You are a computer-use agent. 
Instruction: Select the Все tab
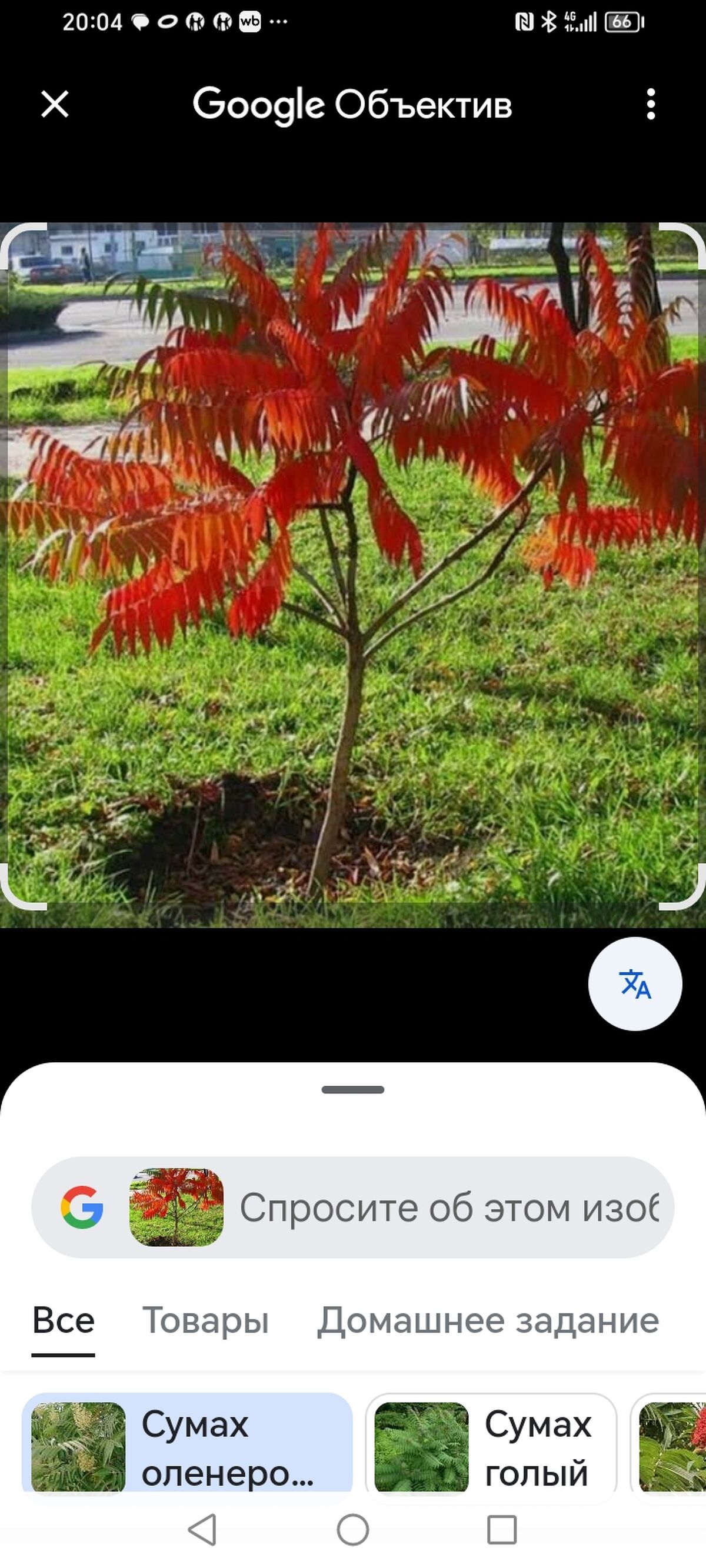coord(64,1321)
